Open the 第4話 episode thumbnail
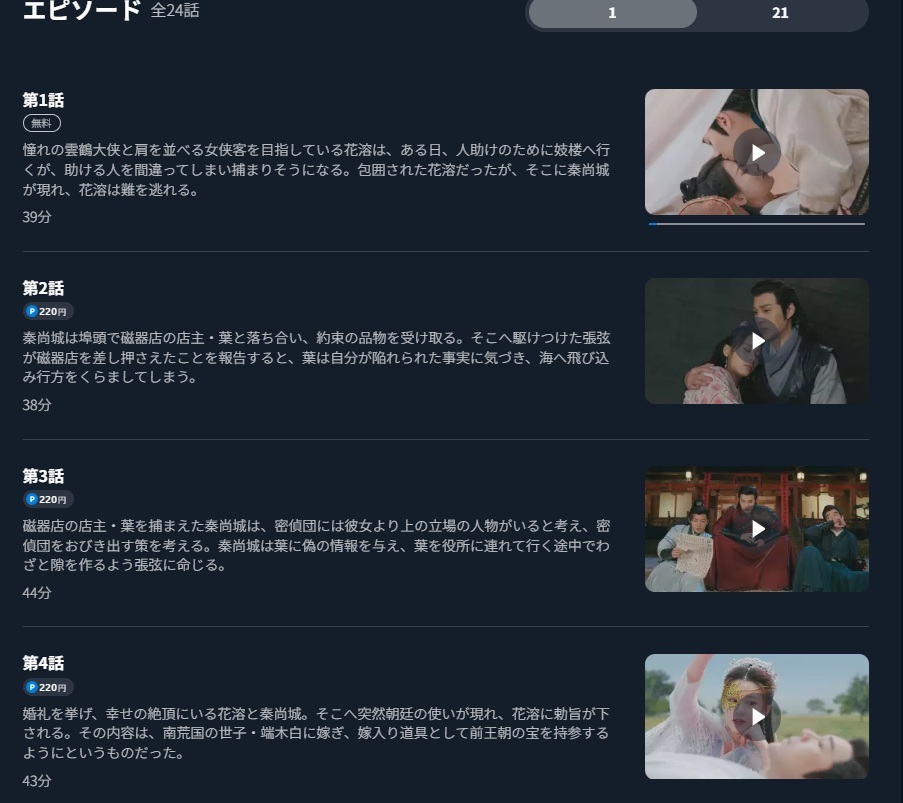 [757, 717]
